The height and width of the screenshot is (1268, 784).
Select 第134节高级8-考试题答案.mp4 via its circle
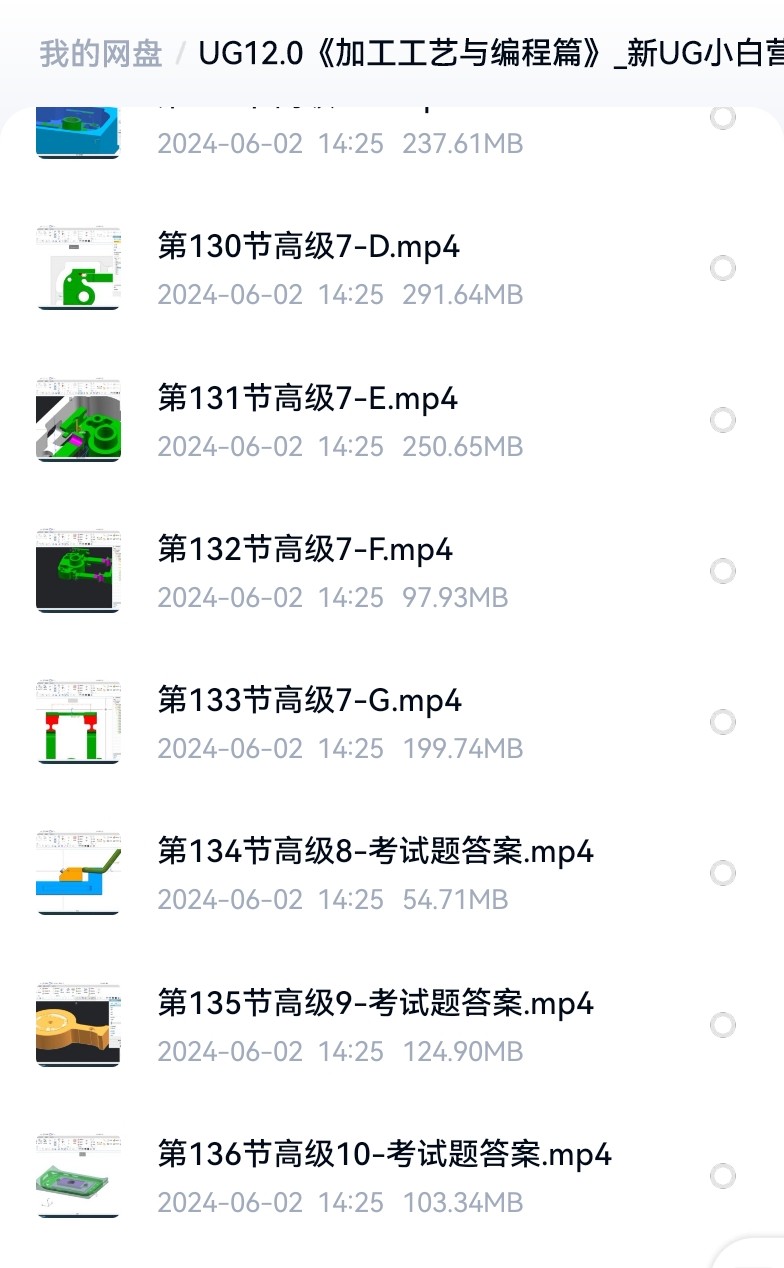click(x=722, y=874)
